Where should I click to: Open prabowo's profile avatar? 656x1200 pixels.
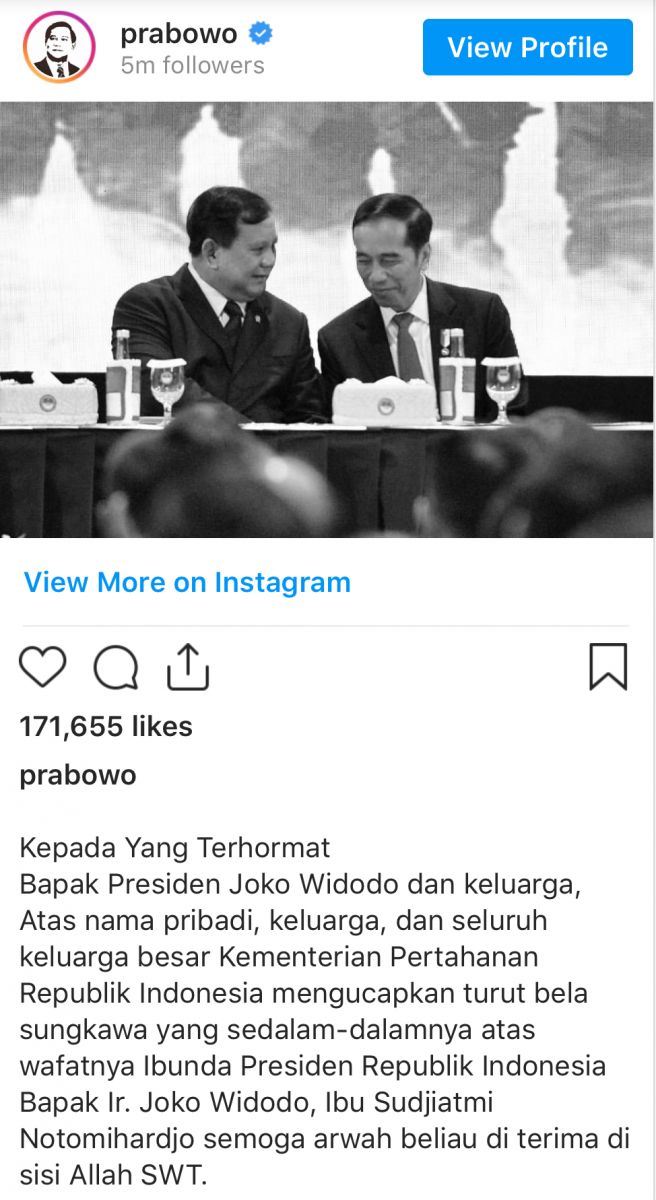coord(59,48)
